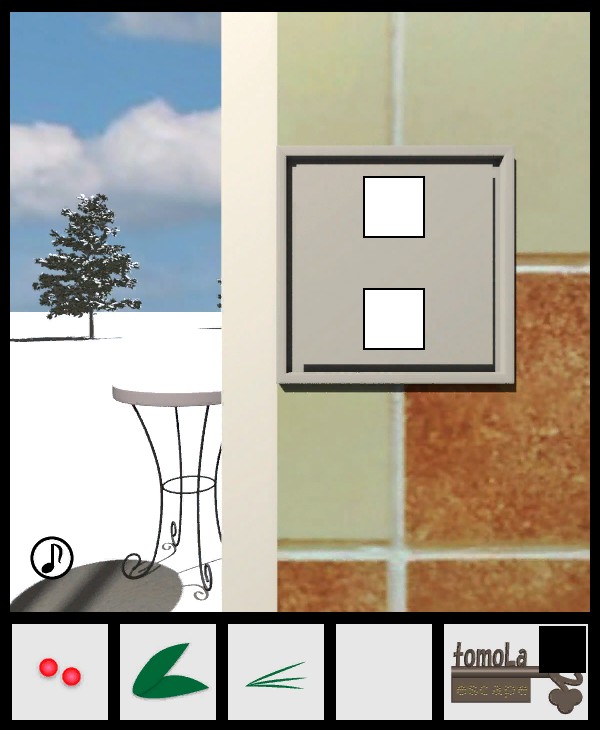Toggle the music note sound icon
600x730 pixels.
(x=52, y=558)
